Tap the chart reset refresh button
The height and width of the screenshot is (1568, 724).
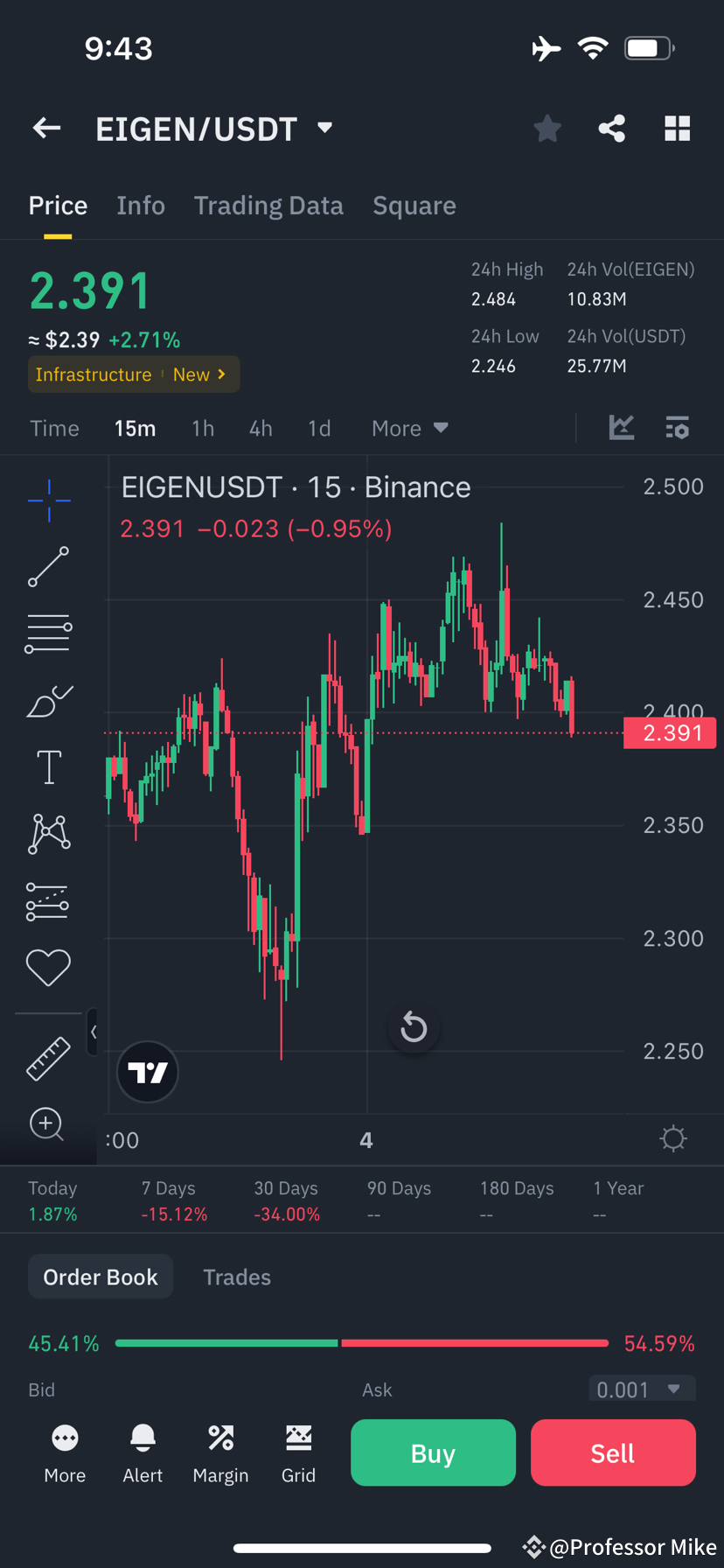click(414, 1027)
